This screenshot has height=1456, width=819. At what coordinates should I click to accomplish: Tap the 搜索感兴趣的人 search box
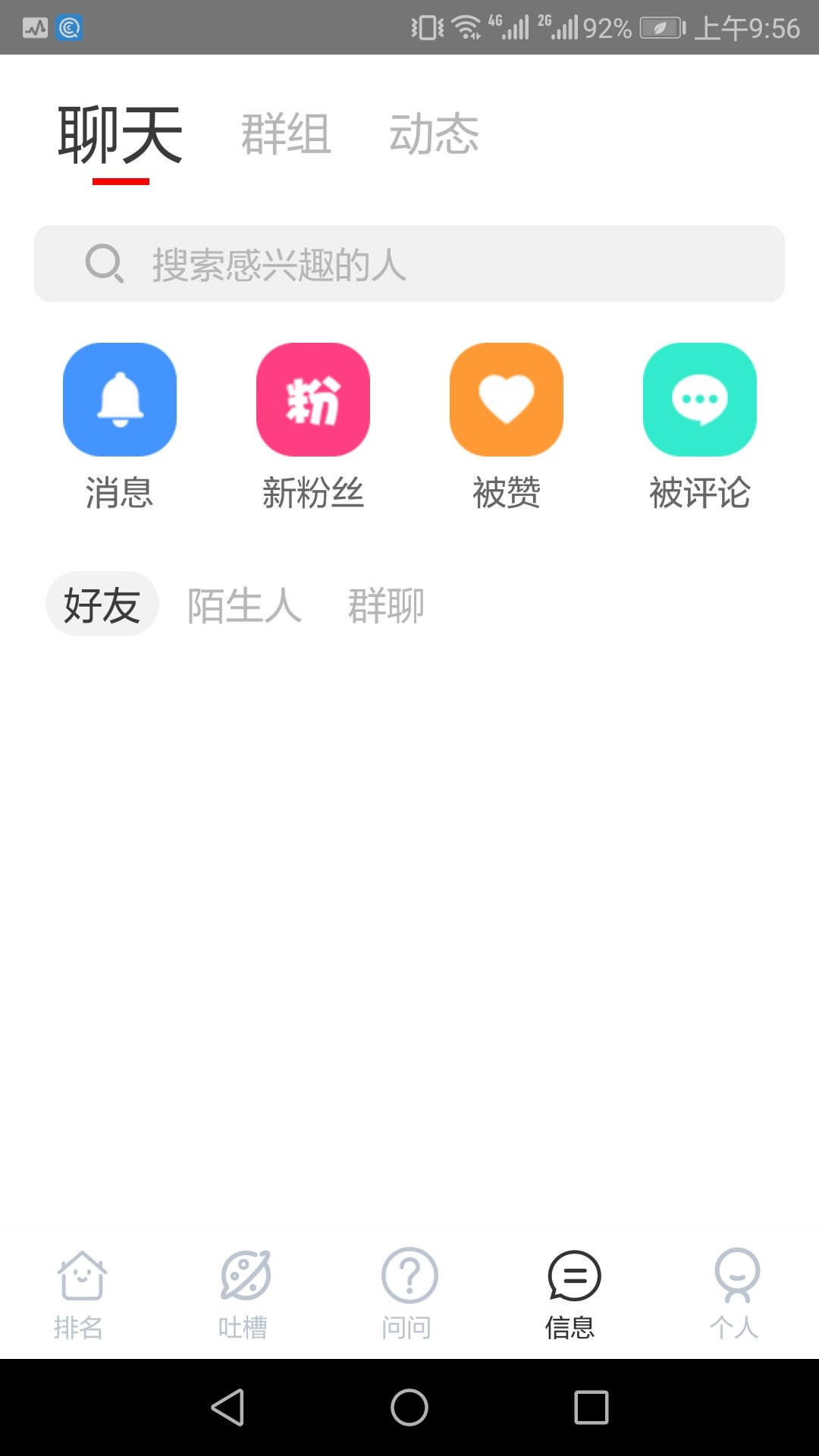coord(409,263)
